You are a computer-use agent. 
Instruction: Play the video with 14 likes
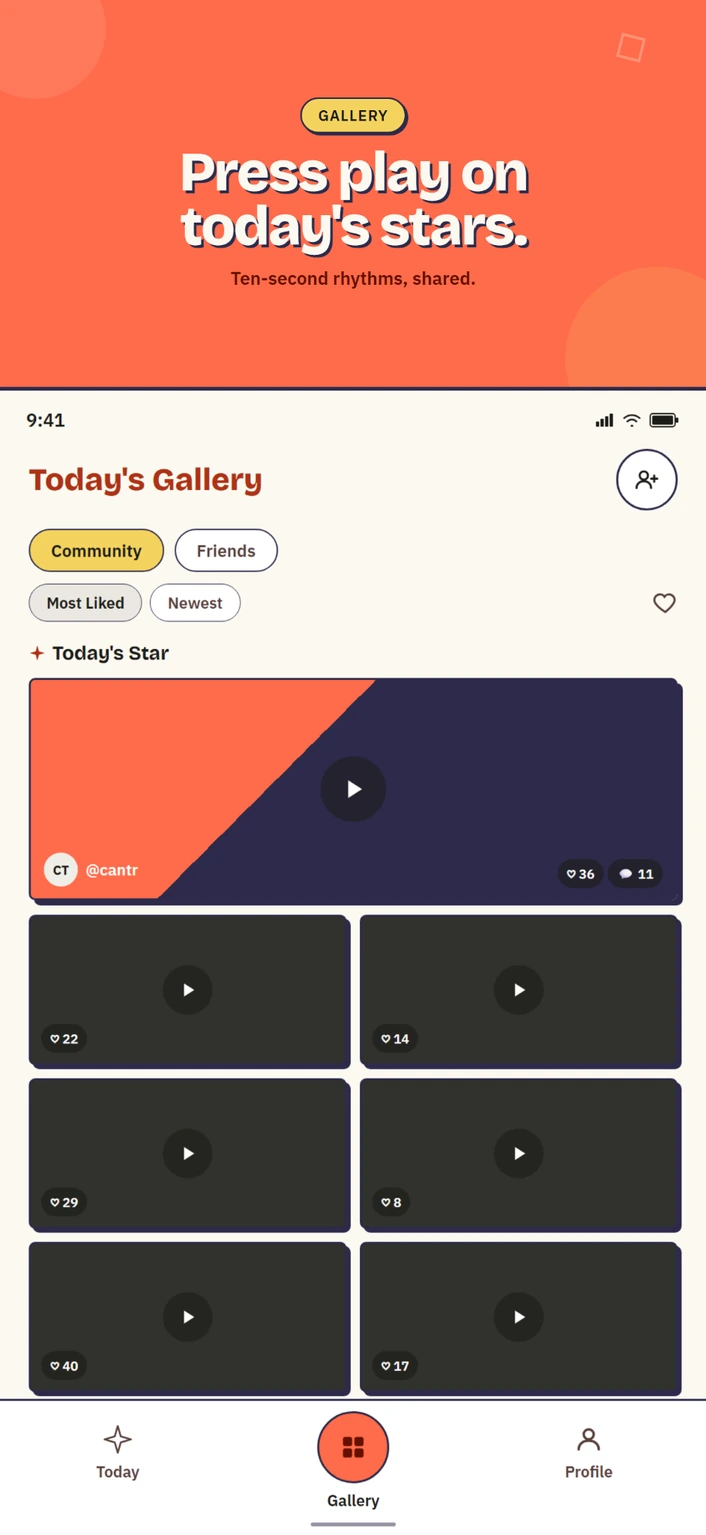(519, 990)
